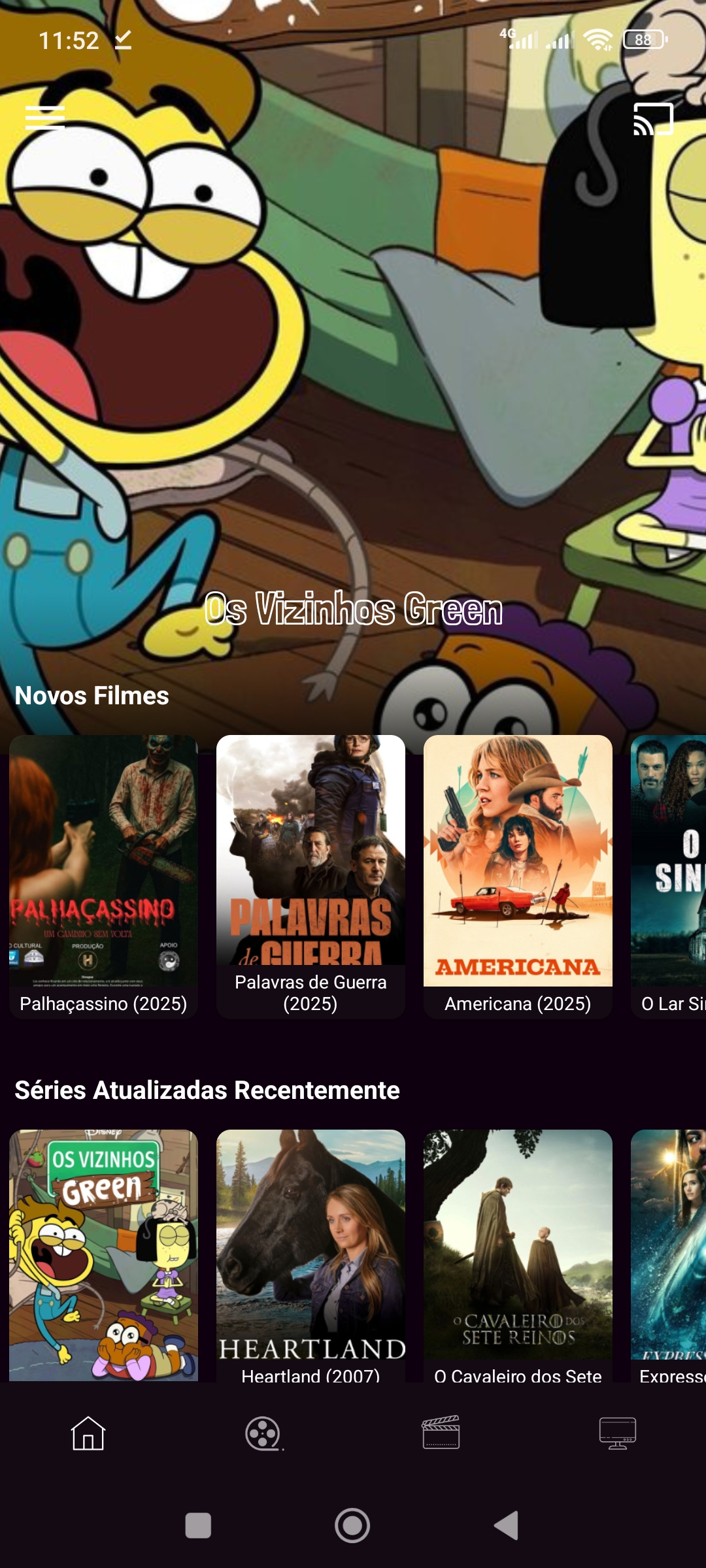View O Cavaleiro dos Sete Reinos series
The width and height of the screenshot is (706, 1568).
point(518,1254)
